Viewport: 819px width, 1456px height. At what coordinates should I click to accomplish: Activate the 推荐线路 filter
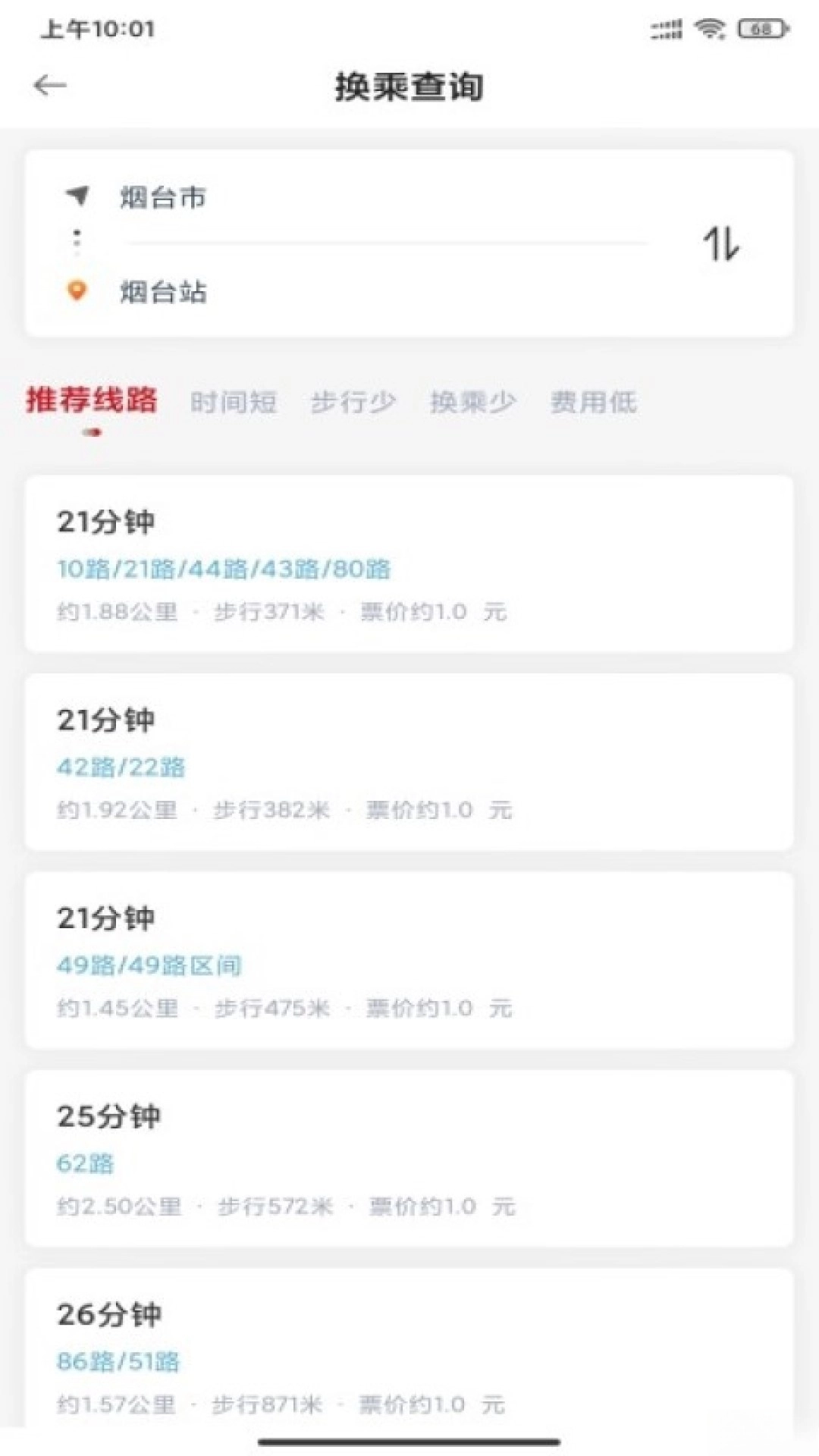pos(89,403)
